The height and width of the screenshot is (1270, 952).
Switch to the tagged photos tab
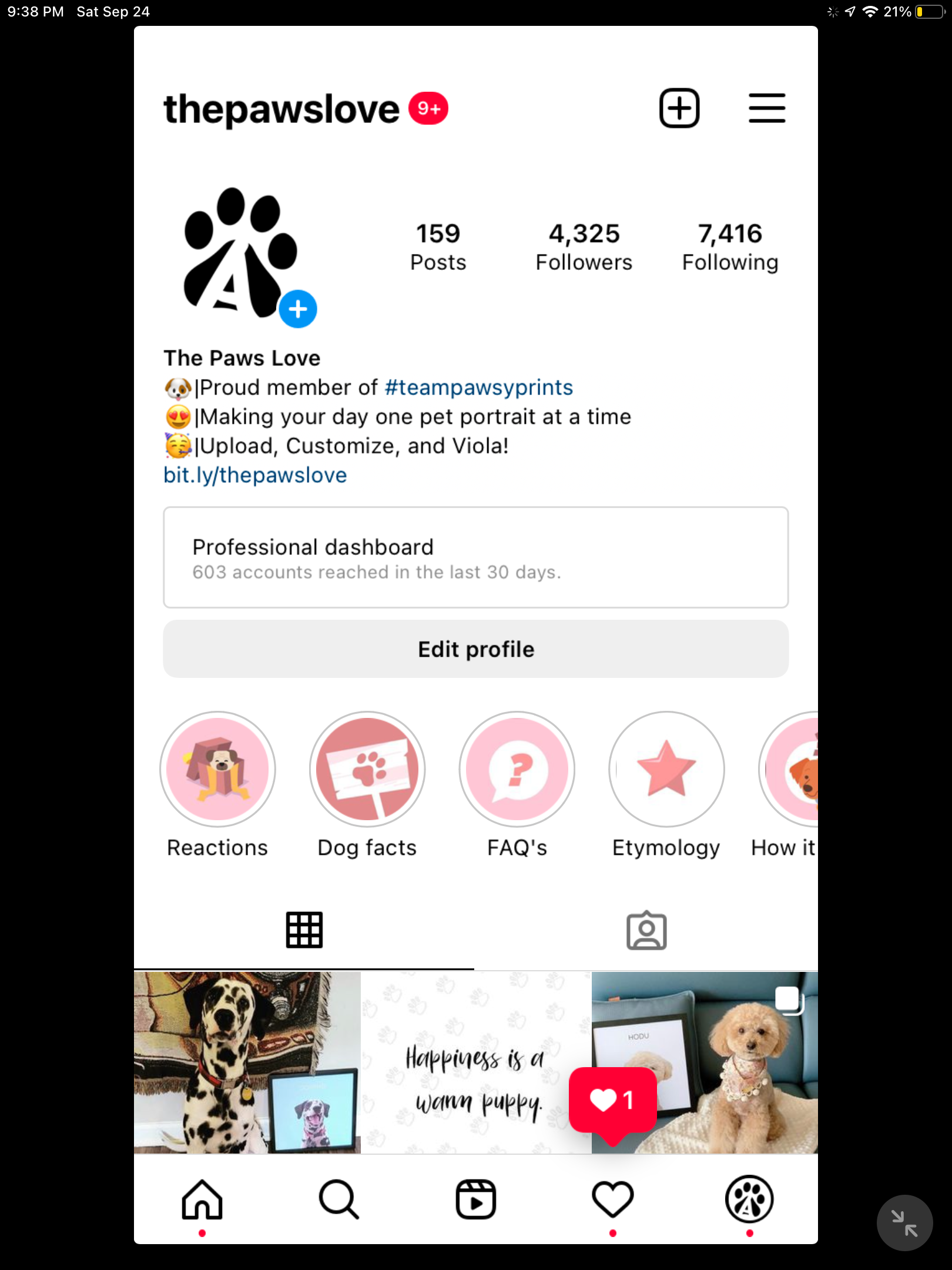tap(646, 931)
